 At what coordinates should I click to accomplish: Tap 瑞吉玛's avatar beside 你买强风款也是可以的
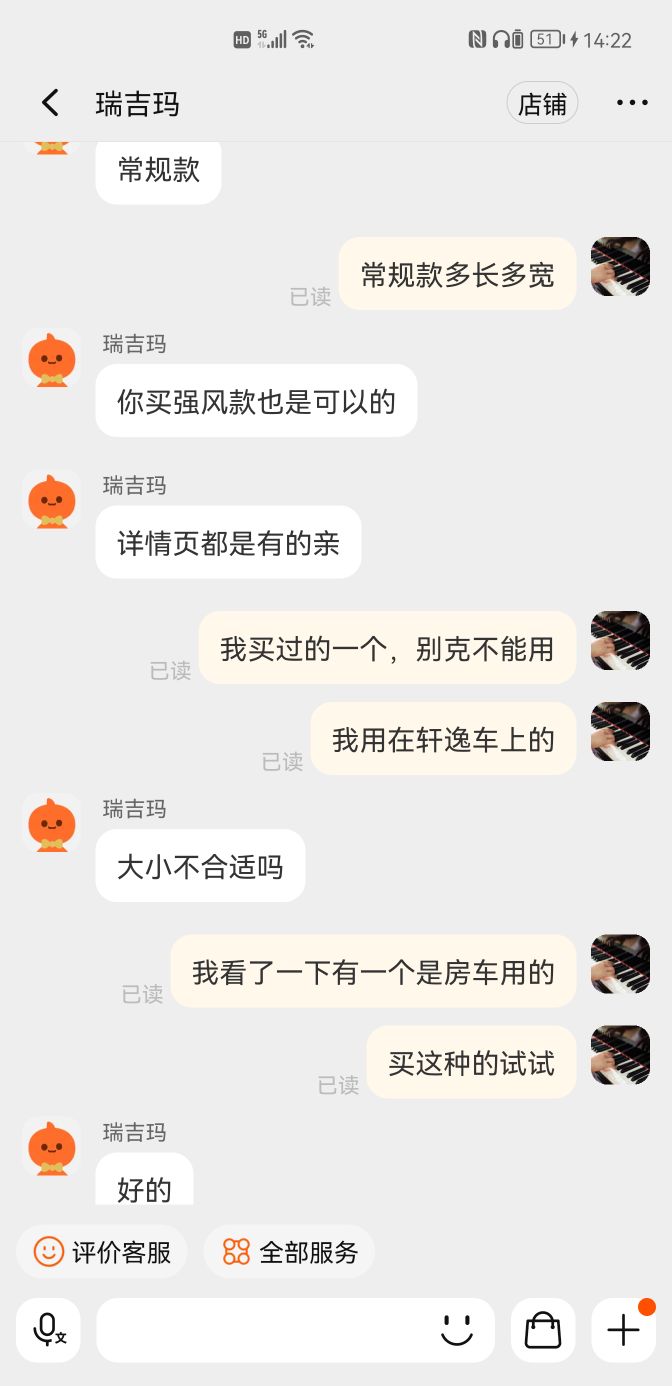(51, 358)
